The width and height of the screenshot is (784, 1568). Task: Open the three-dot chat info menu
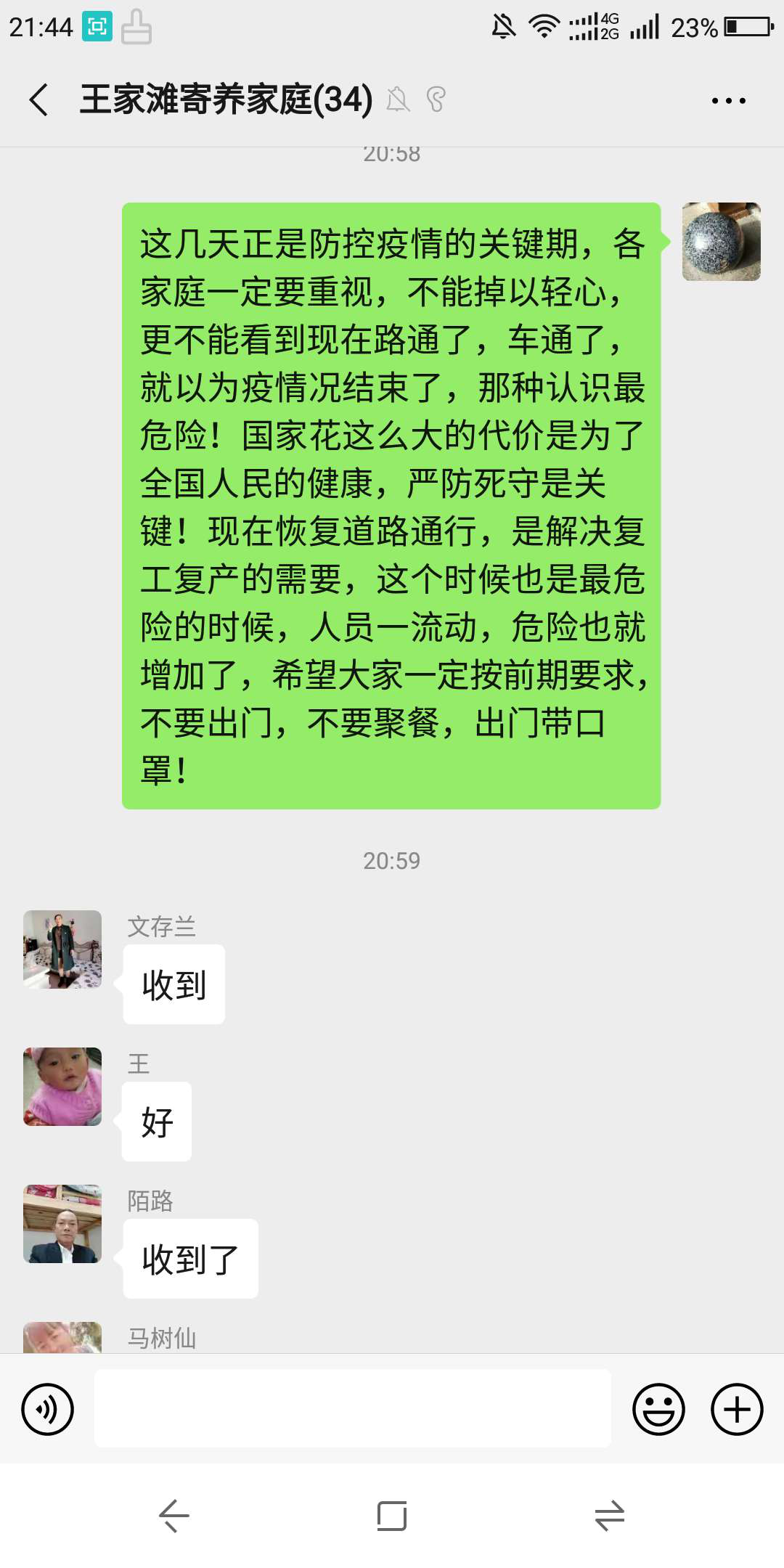[728, 100]
